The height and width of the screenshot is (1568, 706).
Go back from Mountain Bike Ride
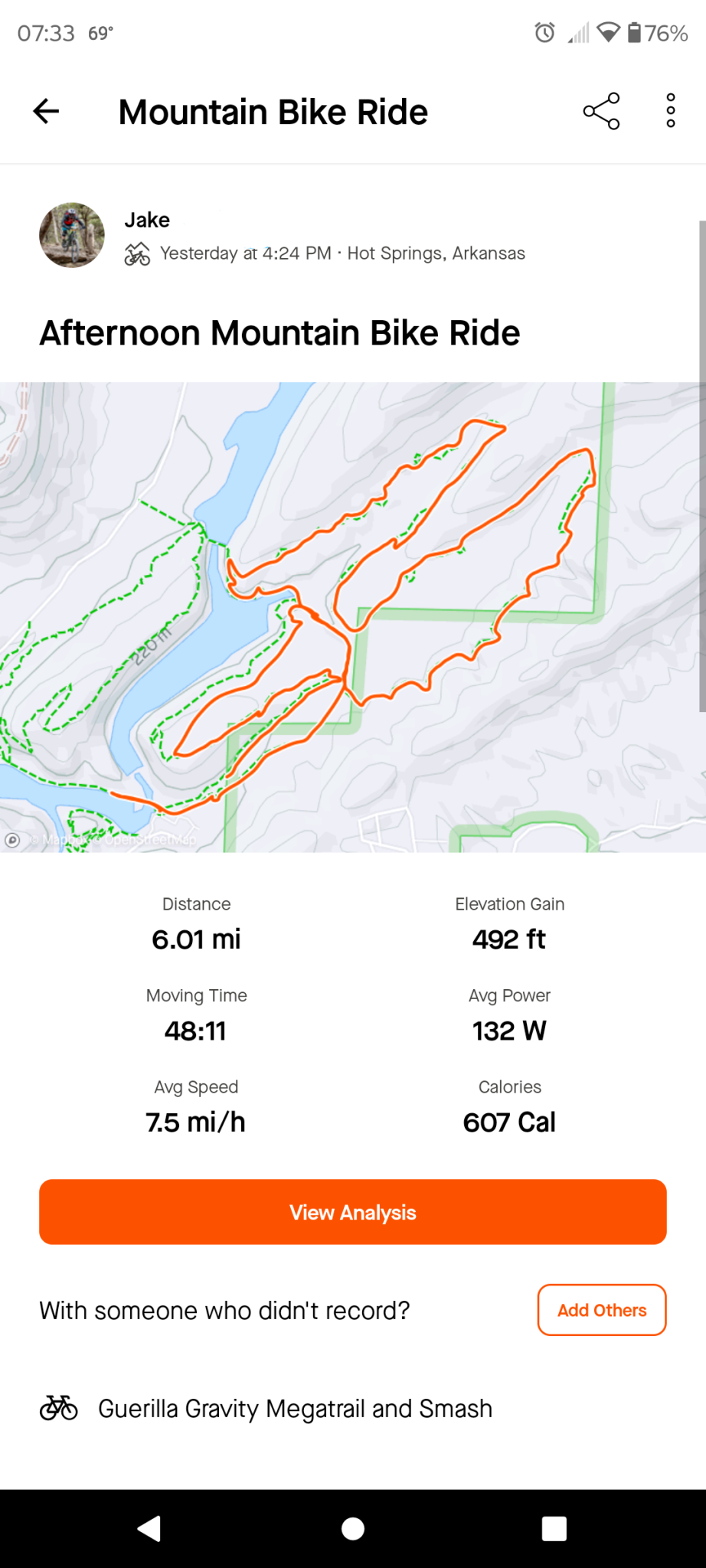click(x=46, y=112)
